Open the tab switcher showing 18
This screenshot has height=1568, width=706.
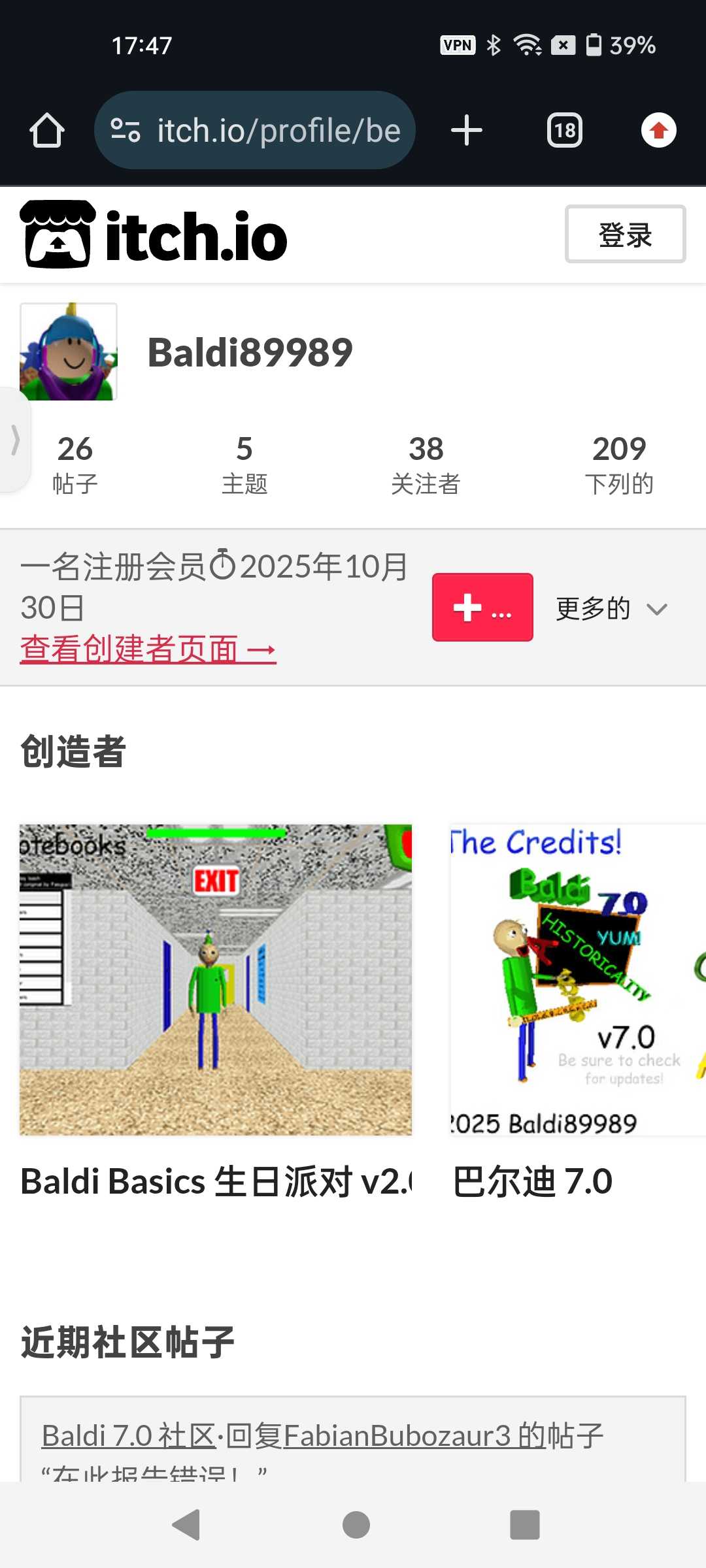click(x=565, y=131)
